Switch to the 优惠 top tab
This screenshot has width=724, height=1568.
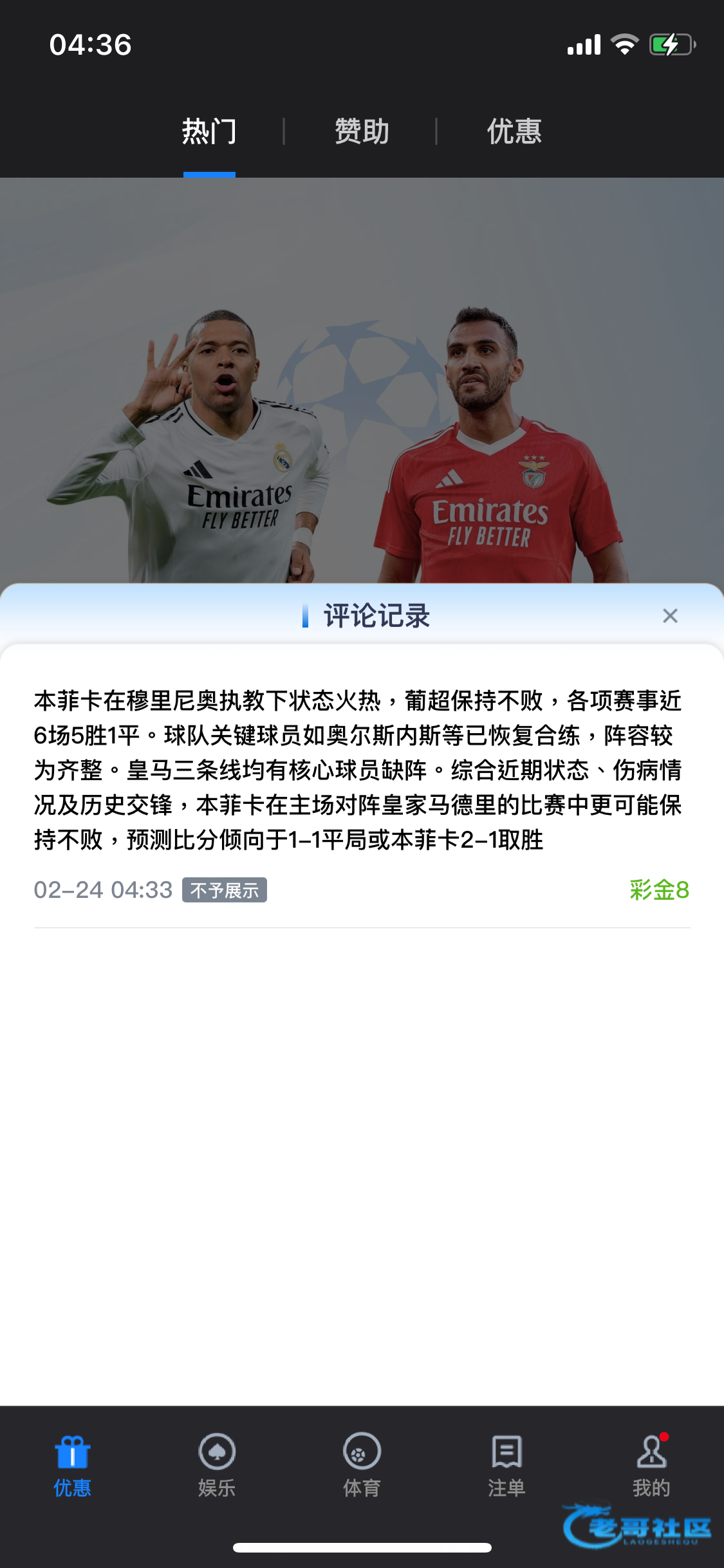pyautogui.click(x=514, y=132)
